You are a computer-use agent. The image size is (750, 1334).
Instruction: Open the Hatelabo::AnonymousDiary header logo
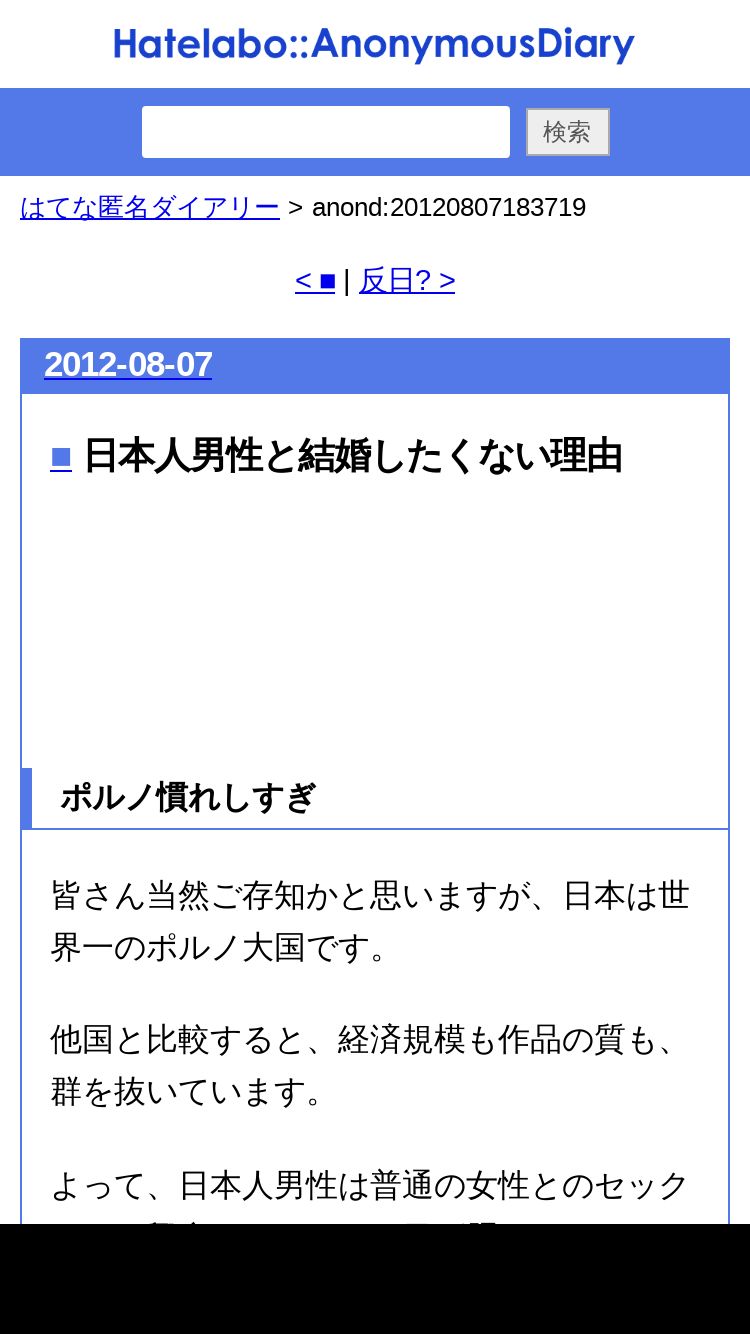[x=374, y=45]
